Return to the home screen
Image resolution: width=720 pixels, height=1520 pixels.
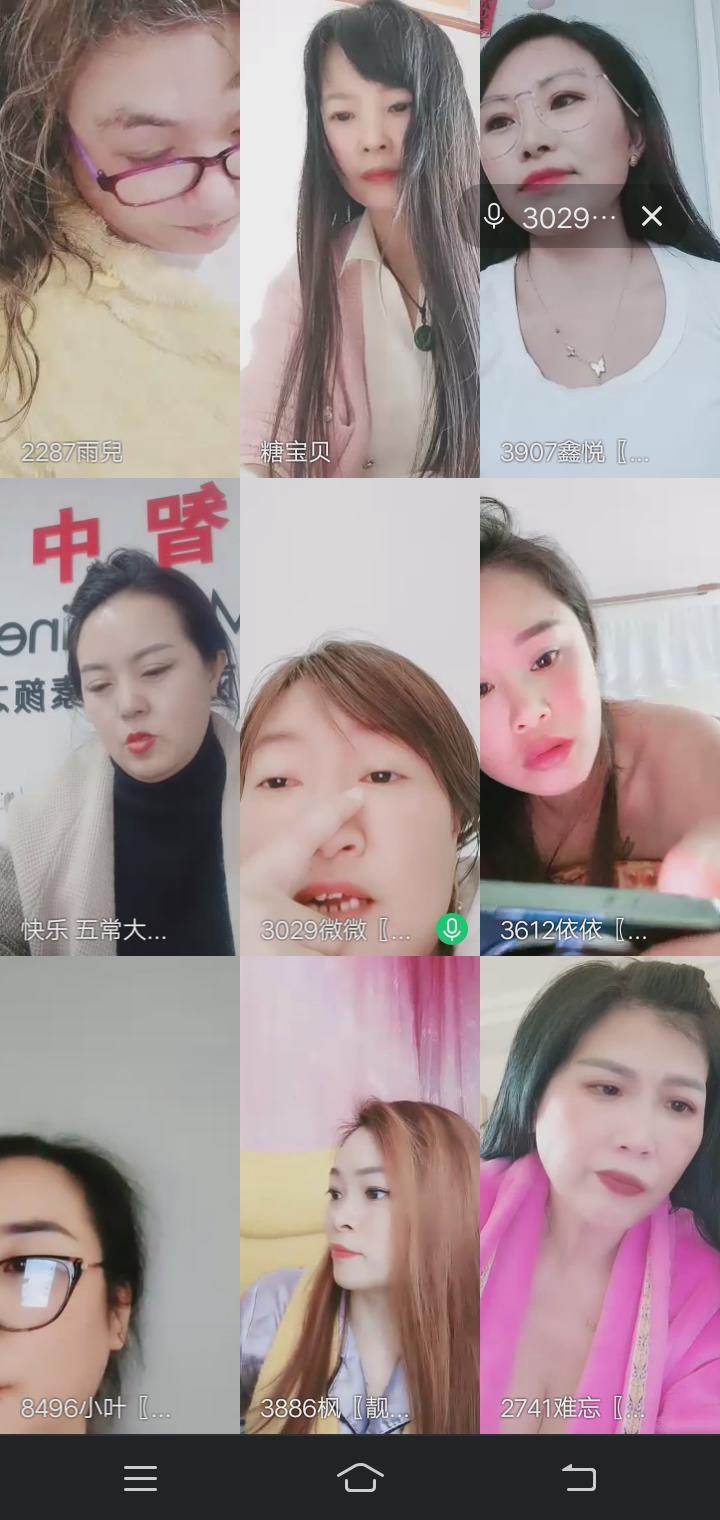(x=360, y=1478)
